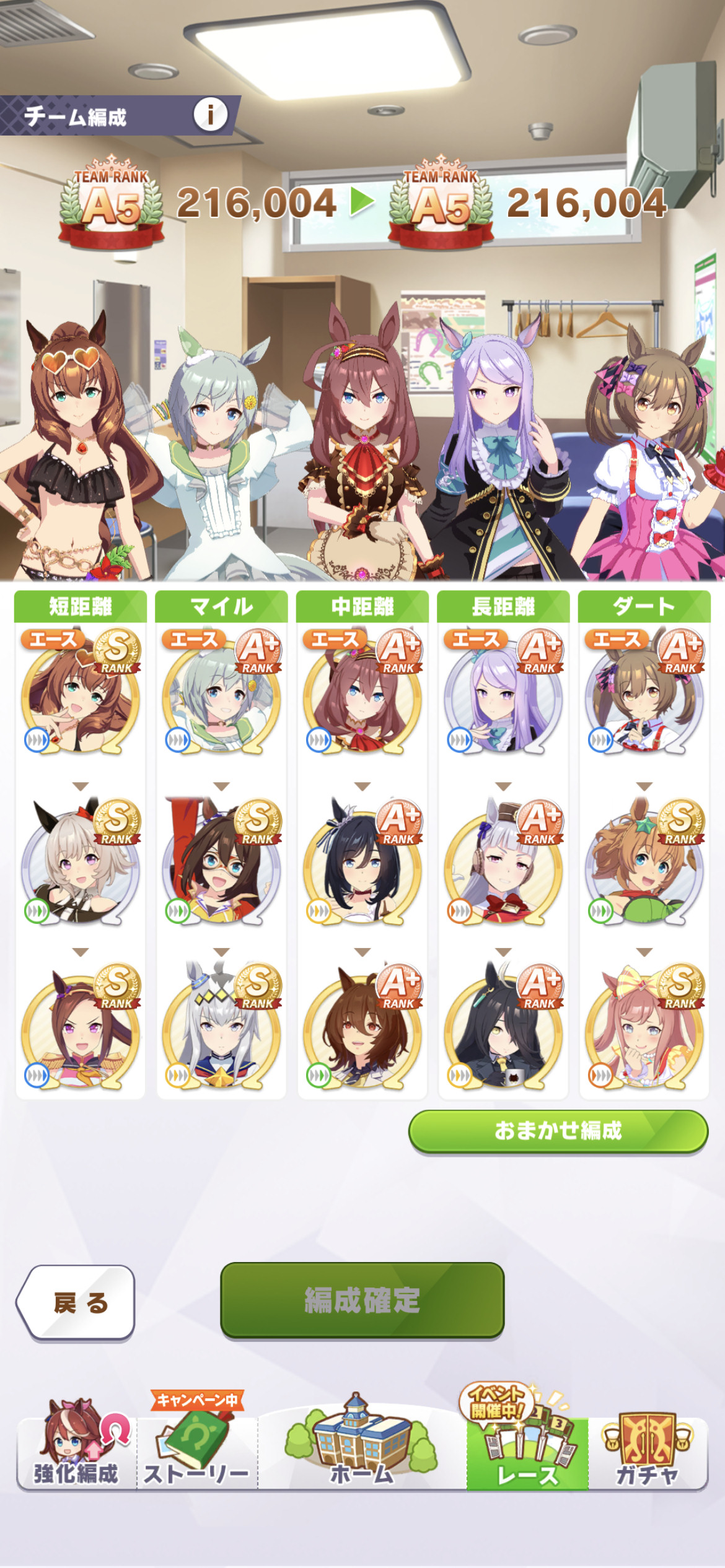Confirm formation with 編成確定 button
Screen dimensions: 725x1568
point(362,1300)
